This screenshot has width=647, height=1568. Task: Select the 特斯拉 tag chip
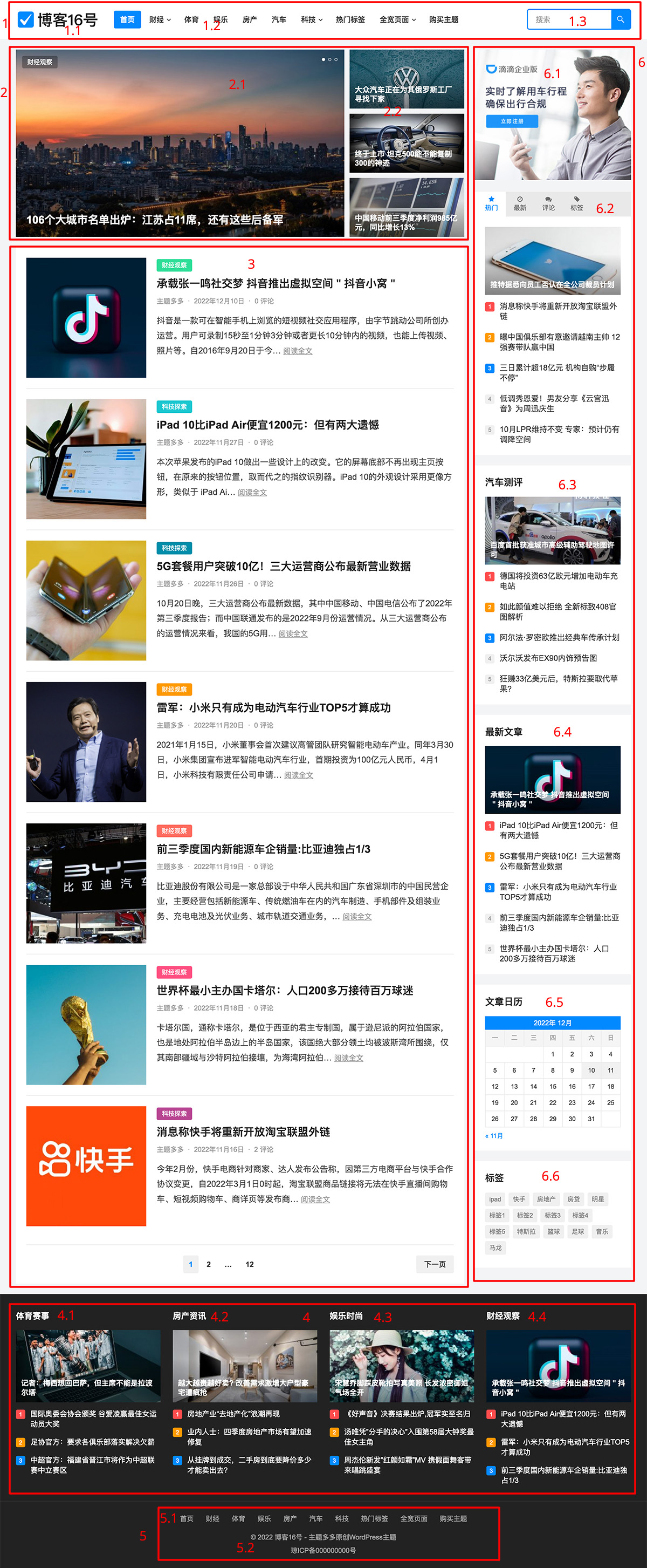[x=526, y=1231]
